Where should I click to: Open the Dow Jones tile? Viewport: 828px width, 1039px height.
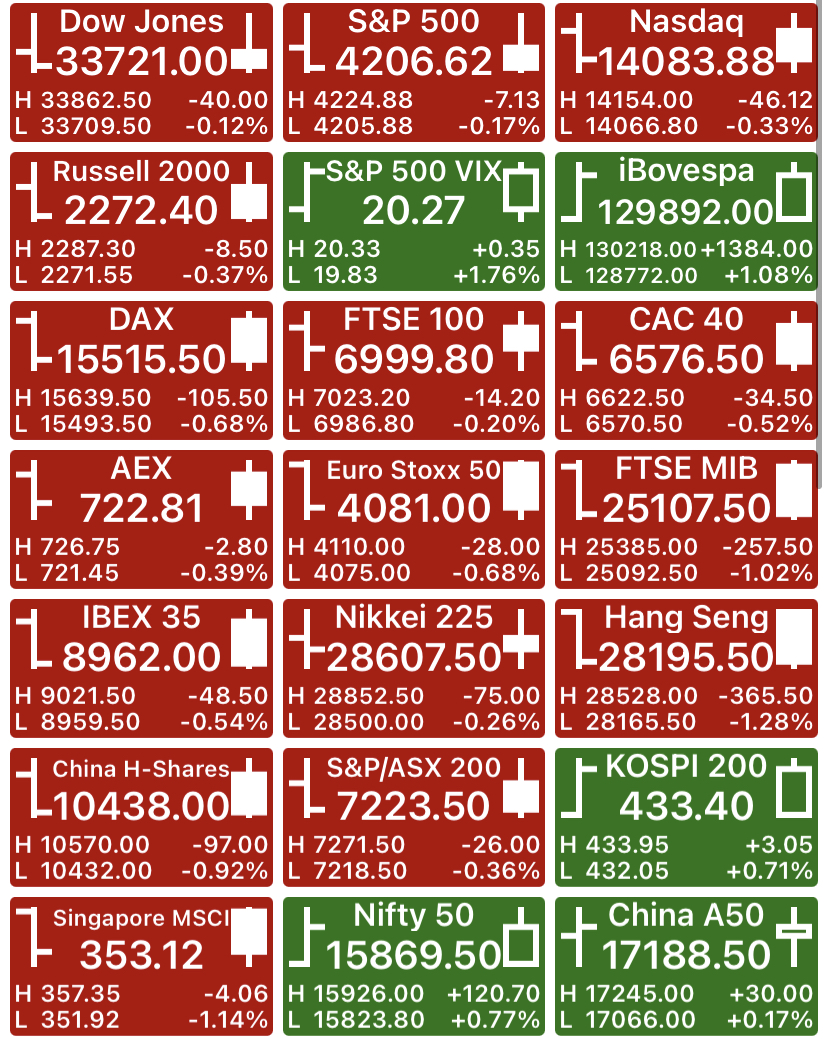141,72
